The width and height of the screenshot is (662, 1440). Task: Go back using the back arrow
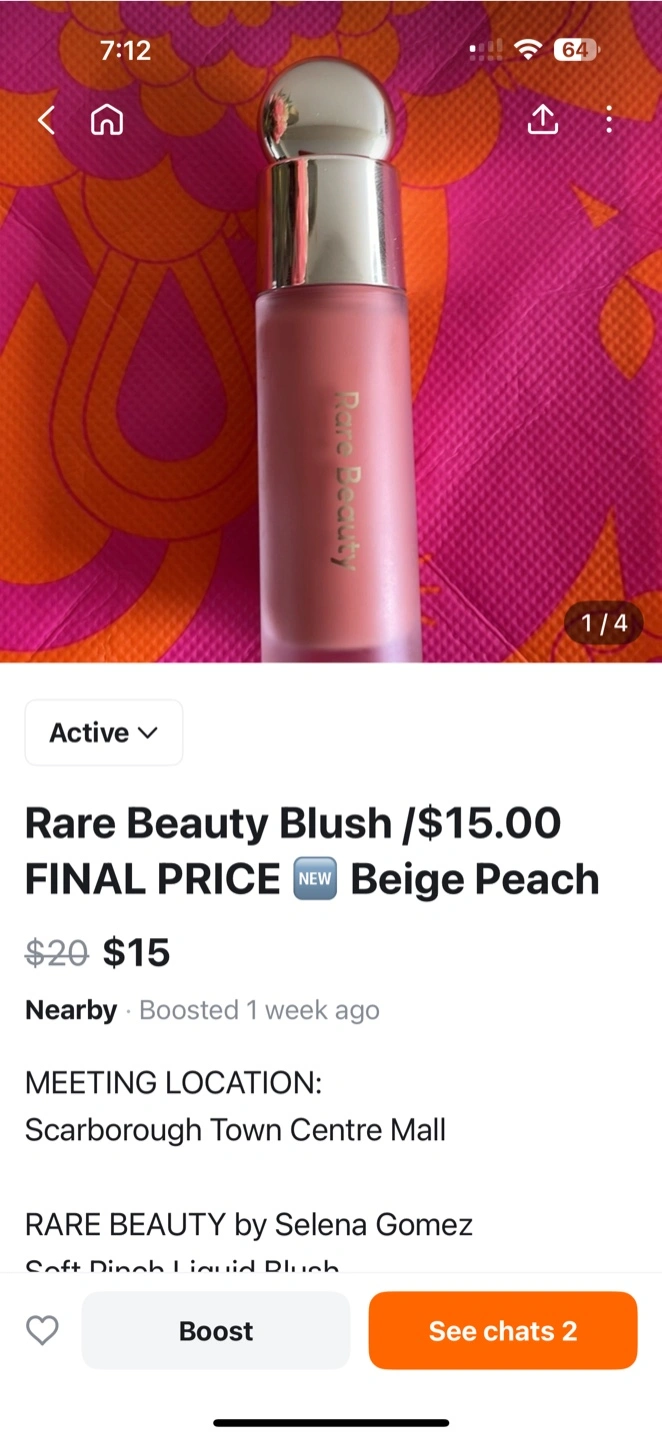46,121
